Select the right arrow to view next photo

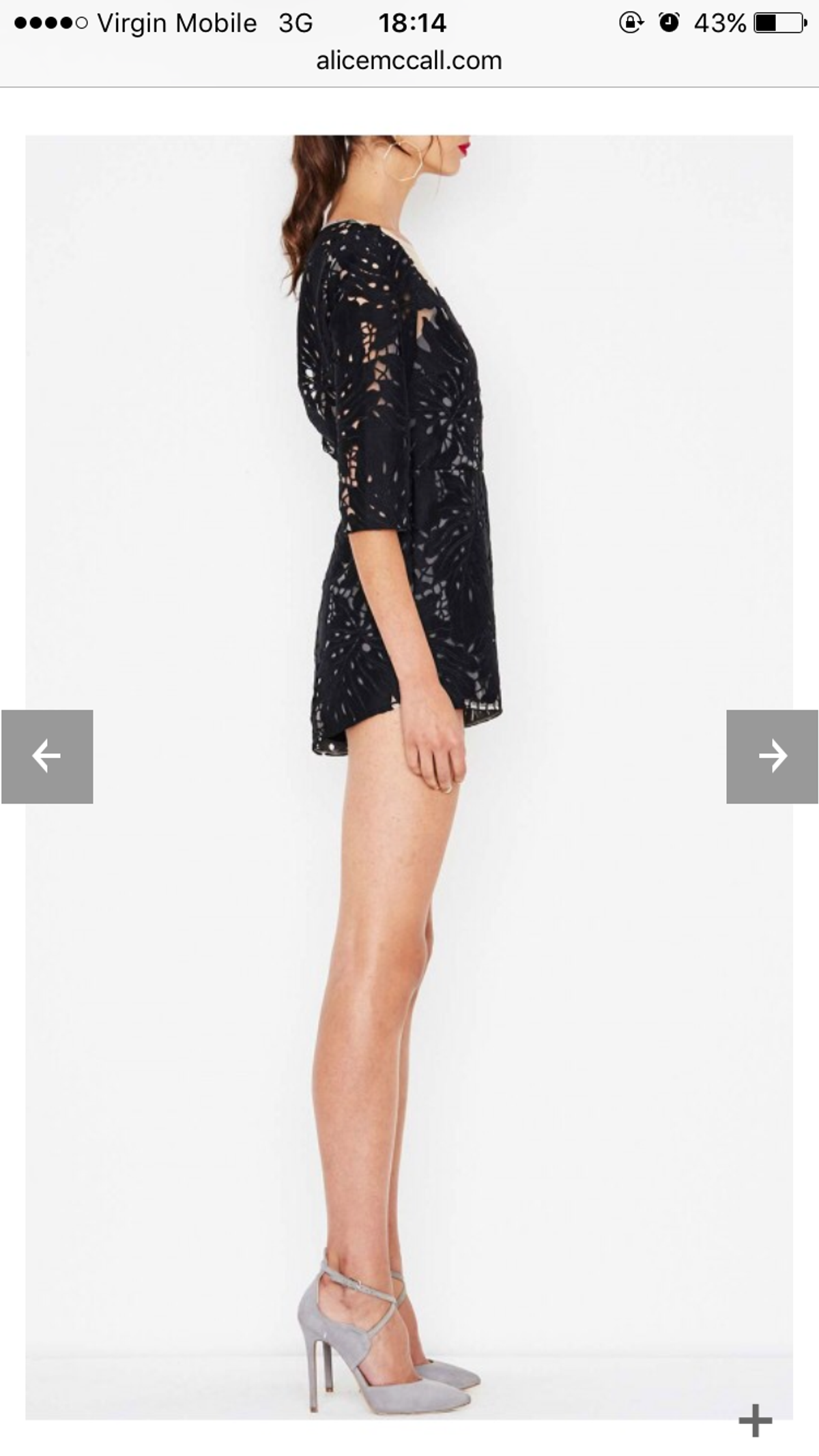coord(773,756)
